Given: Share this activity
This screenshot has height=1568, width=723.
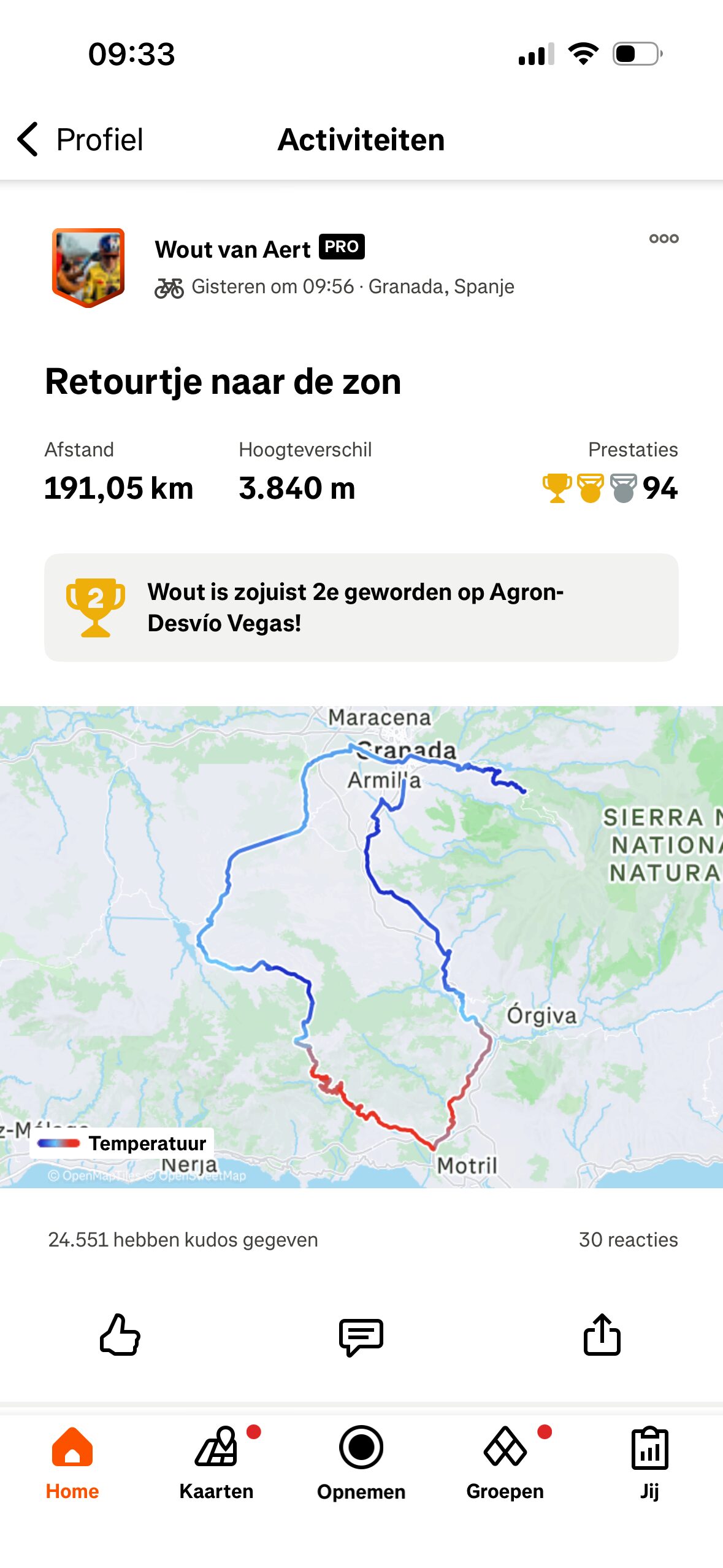Looking at the screenshot, I should (x=602, y=1335).
